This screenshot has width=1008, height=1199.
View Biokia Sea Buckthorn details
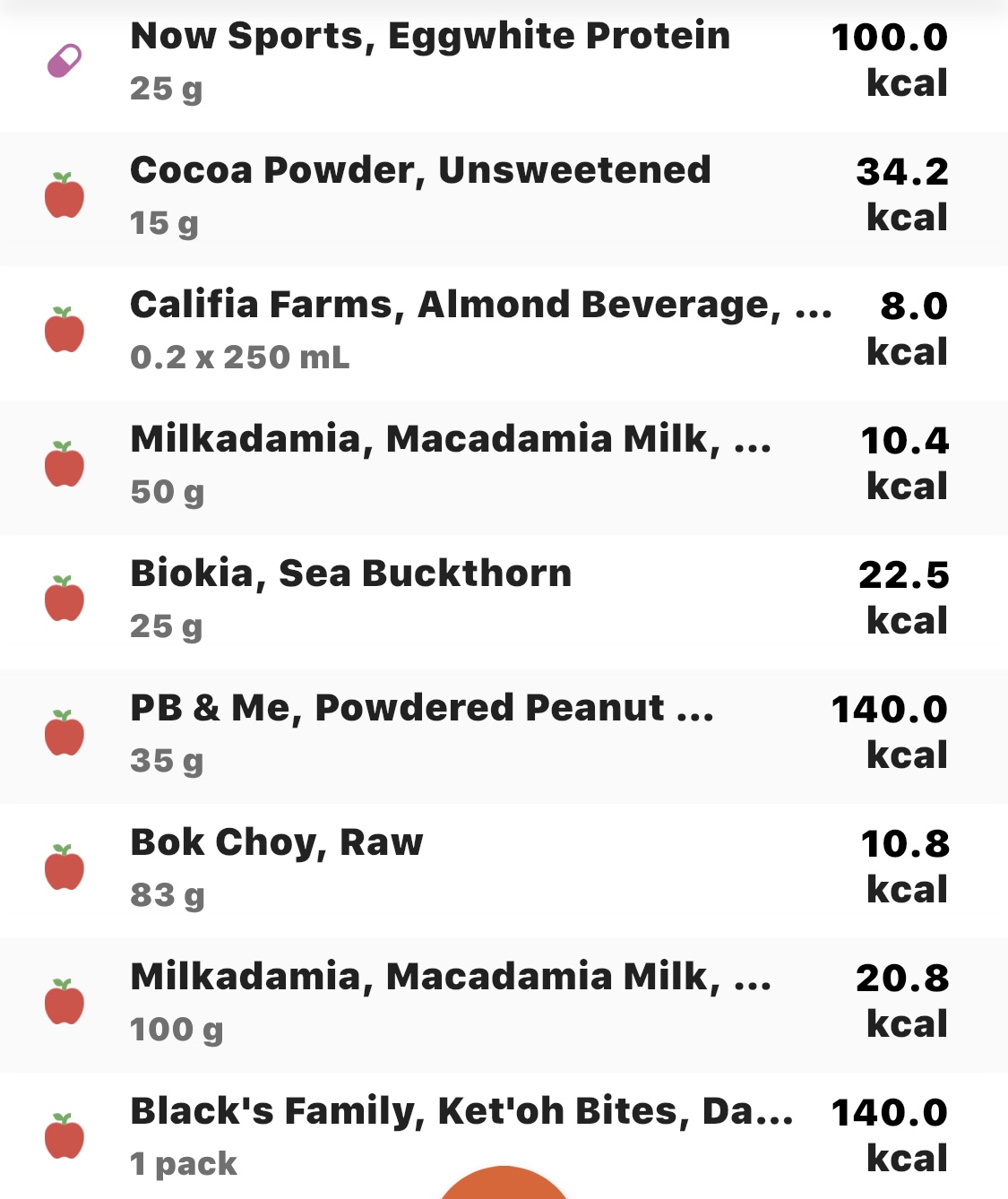click(351, 599)
